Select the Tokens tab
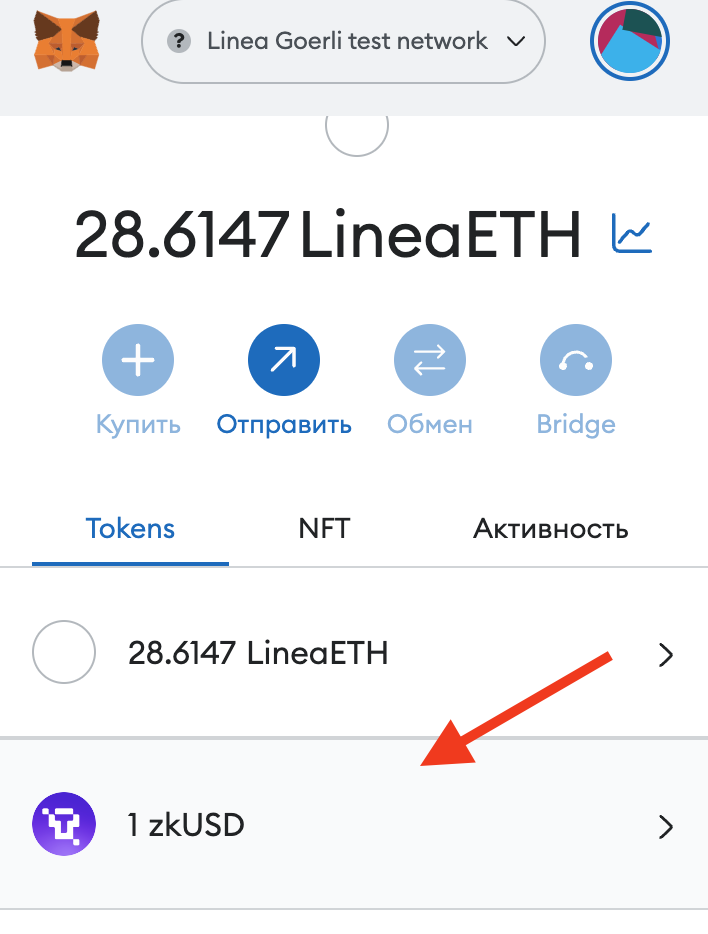708x934 pixels. pyautogui.click(x=130, y=528)
